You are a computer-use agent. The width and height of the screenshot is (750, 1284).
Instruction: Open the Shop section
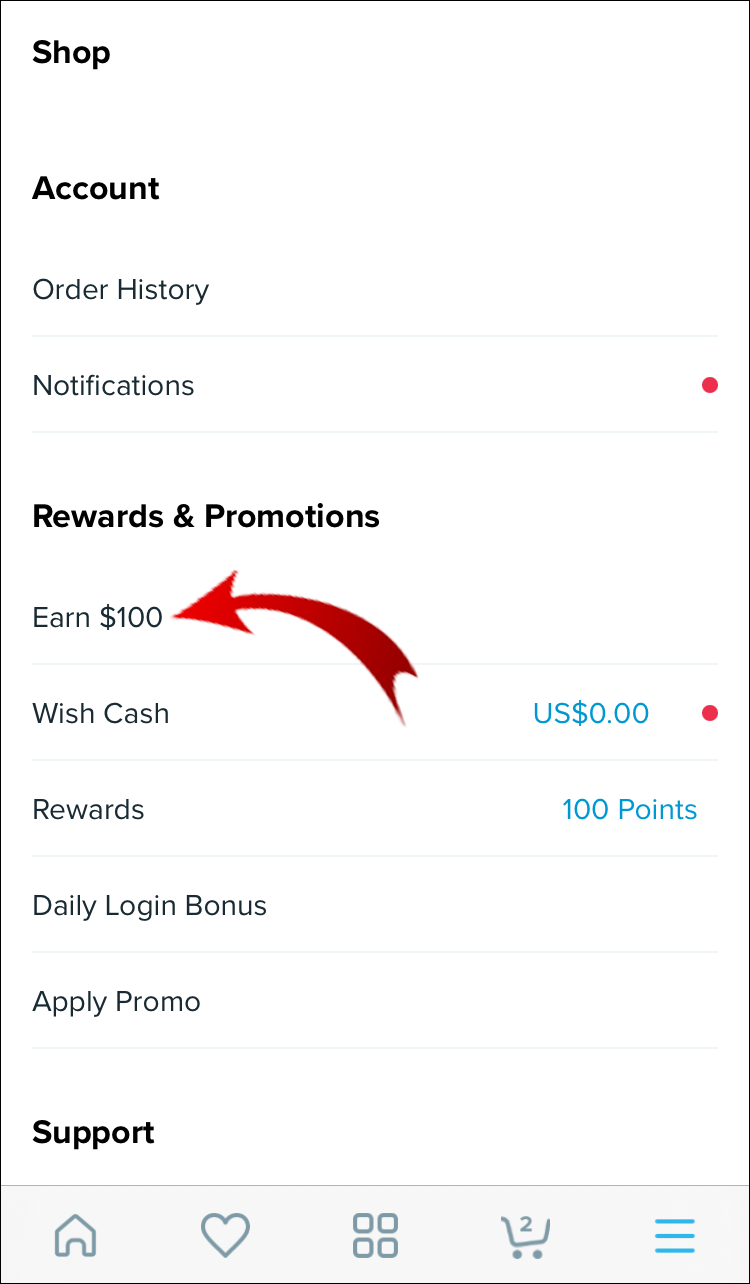pyautogui.click(x=71, y=53)
